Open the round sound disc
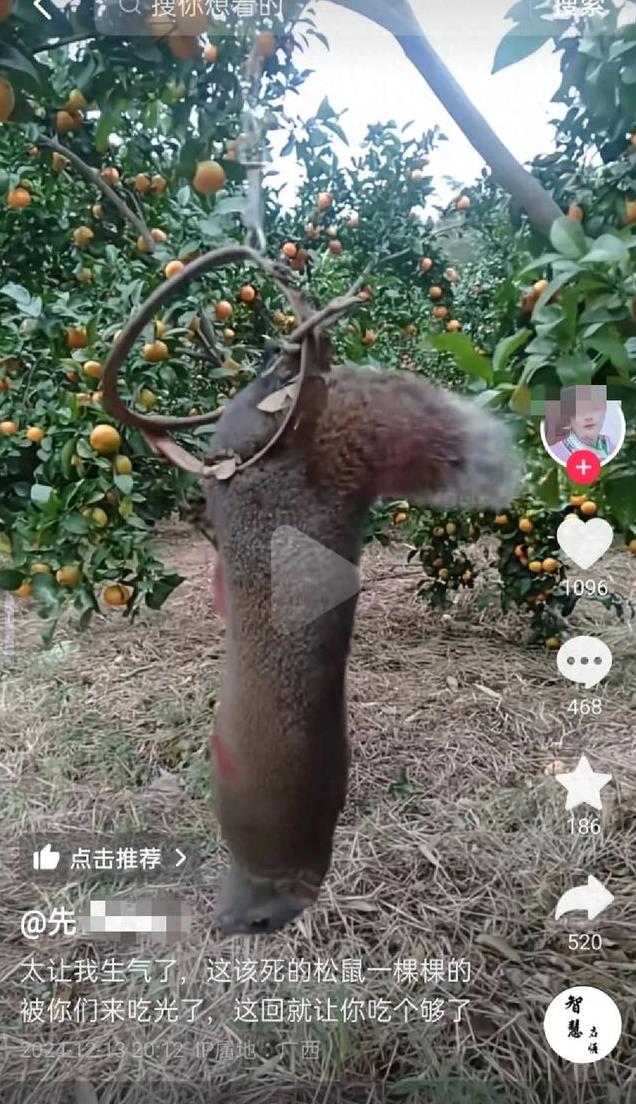Viewport: 636px width, 1104px height. (582, 1024)
